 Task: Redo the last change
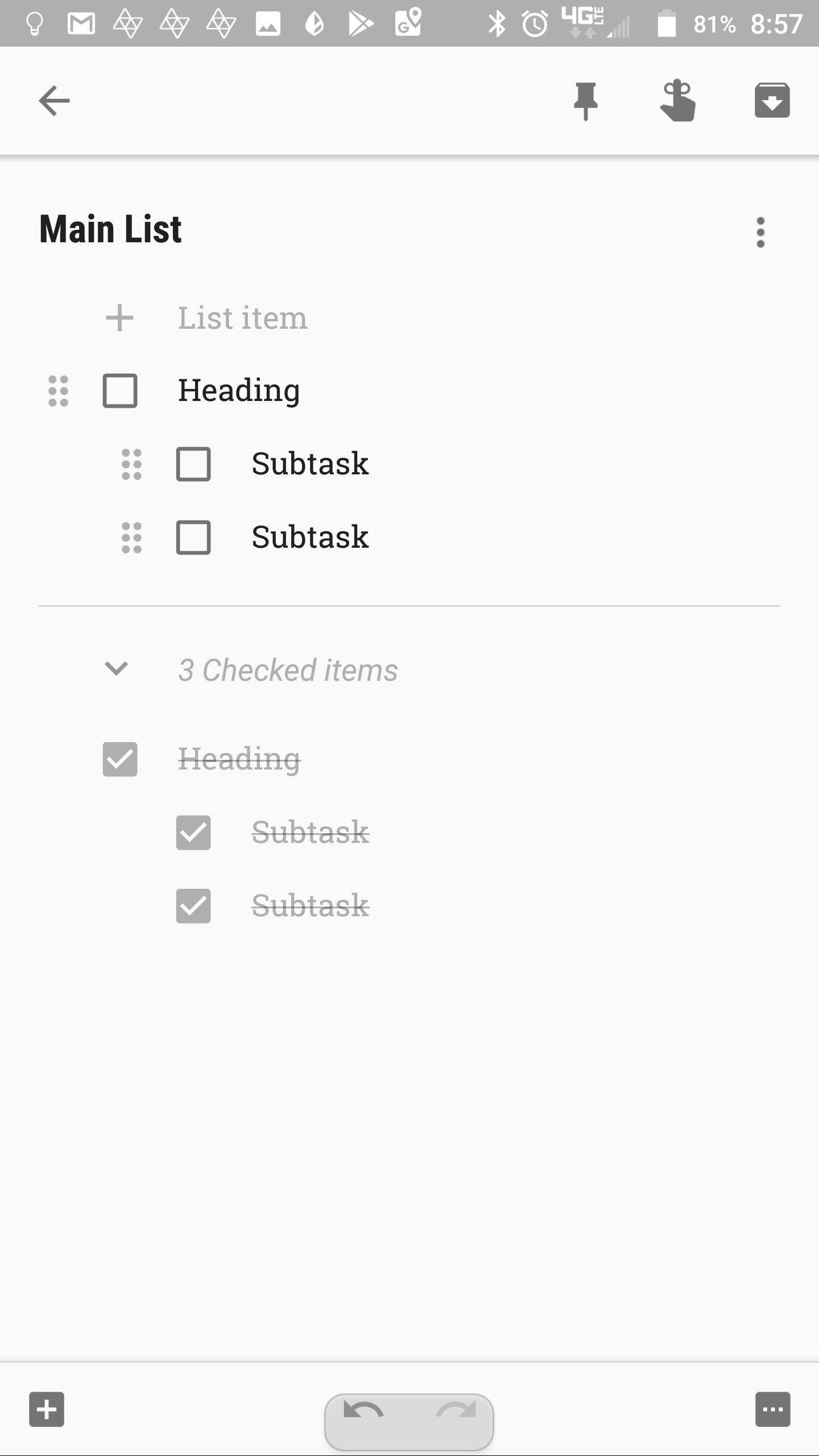pyautogui.click(x=455, y=1410)
